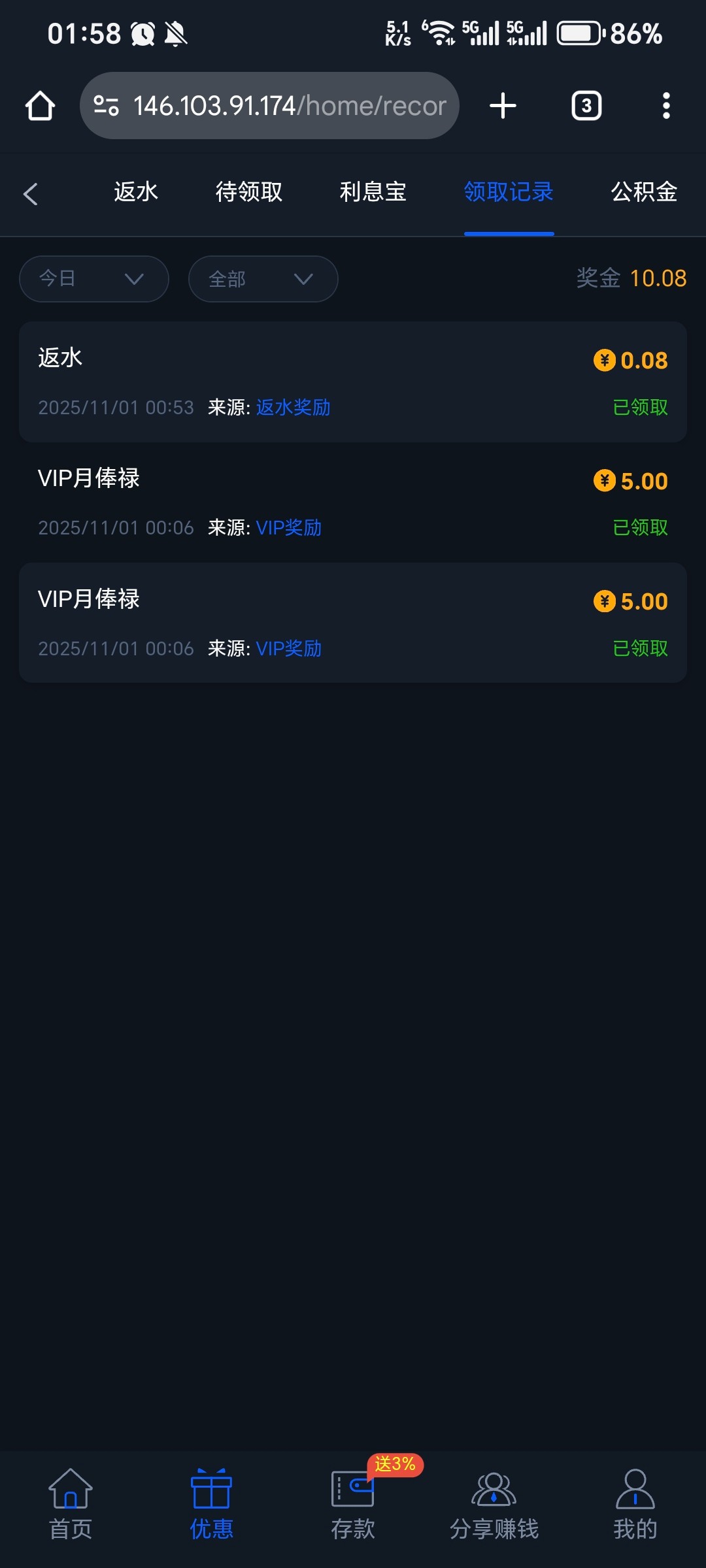
Task: Open the browser tab switcher
Action: click(585, 105)
